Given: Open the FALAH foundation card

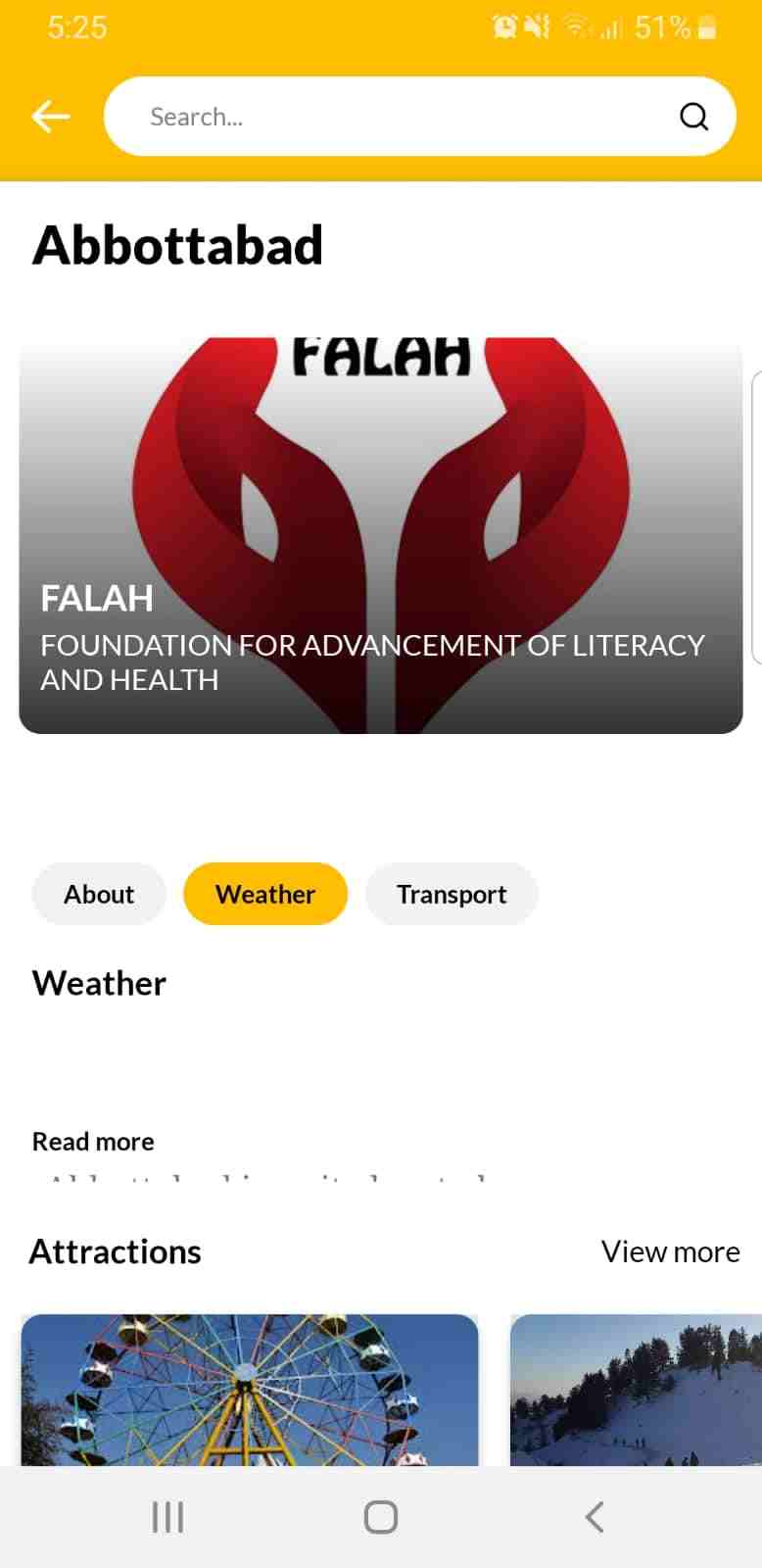Looking at the screenshot, I should tap(381, 535).
